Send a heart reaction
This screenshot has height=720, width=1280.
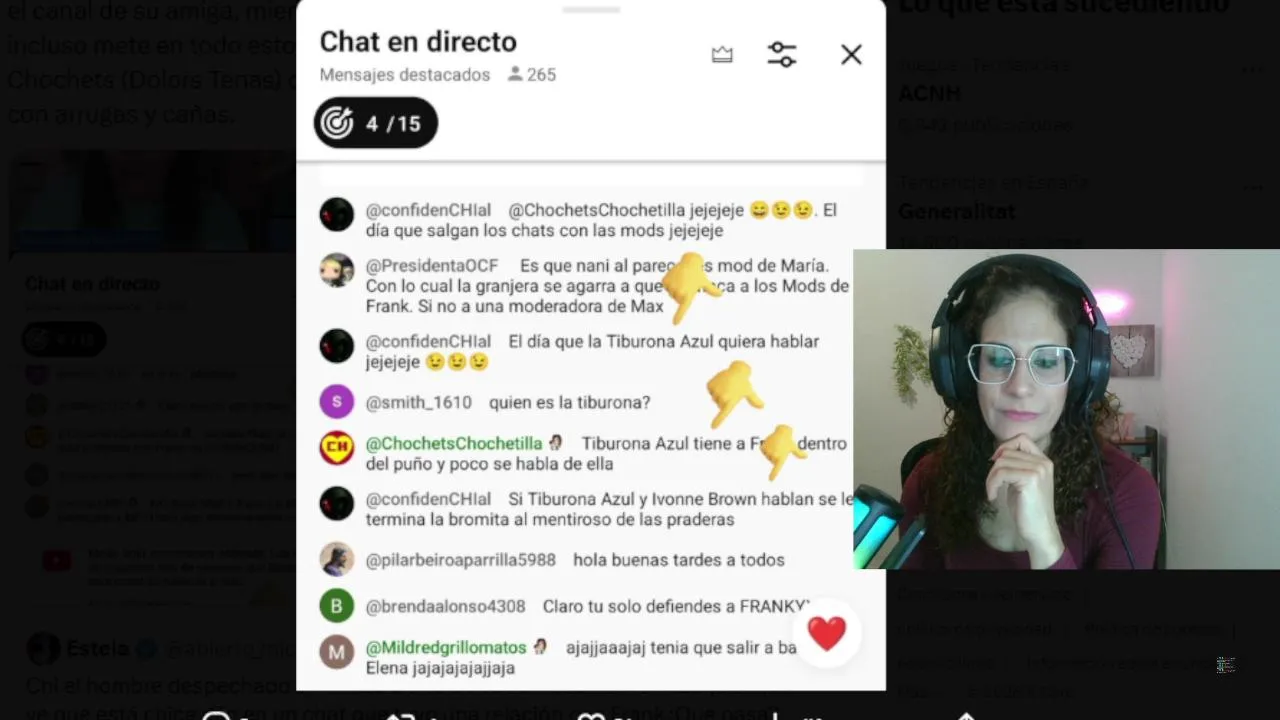(826, 633)
